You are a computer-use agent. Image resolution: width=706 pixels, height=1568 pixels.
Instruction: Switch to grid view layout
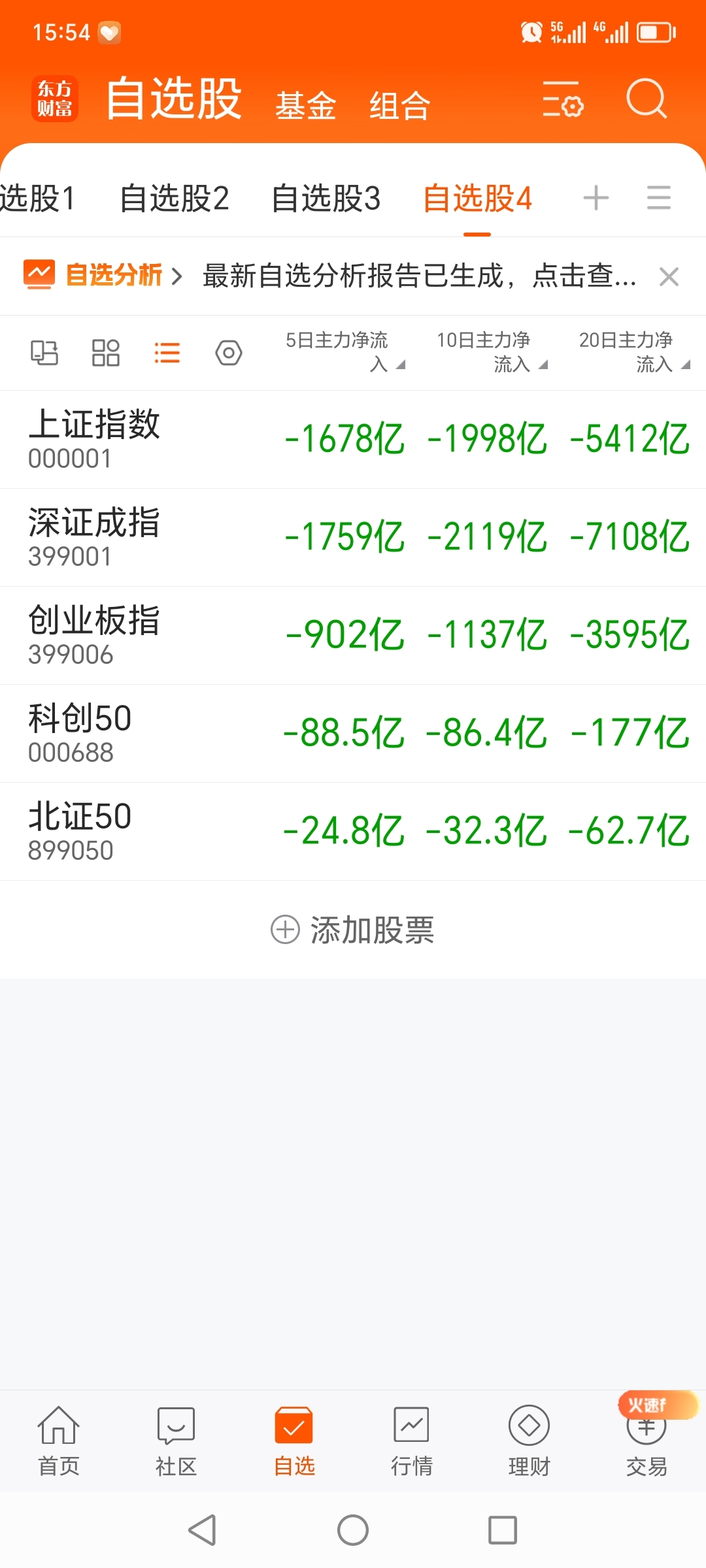tap(105, 353)
